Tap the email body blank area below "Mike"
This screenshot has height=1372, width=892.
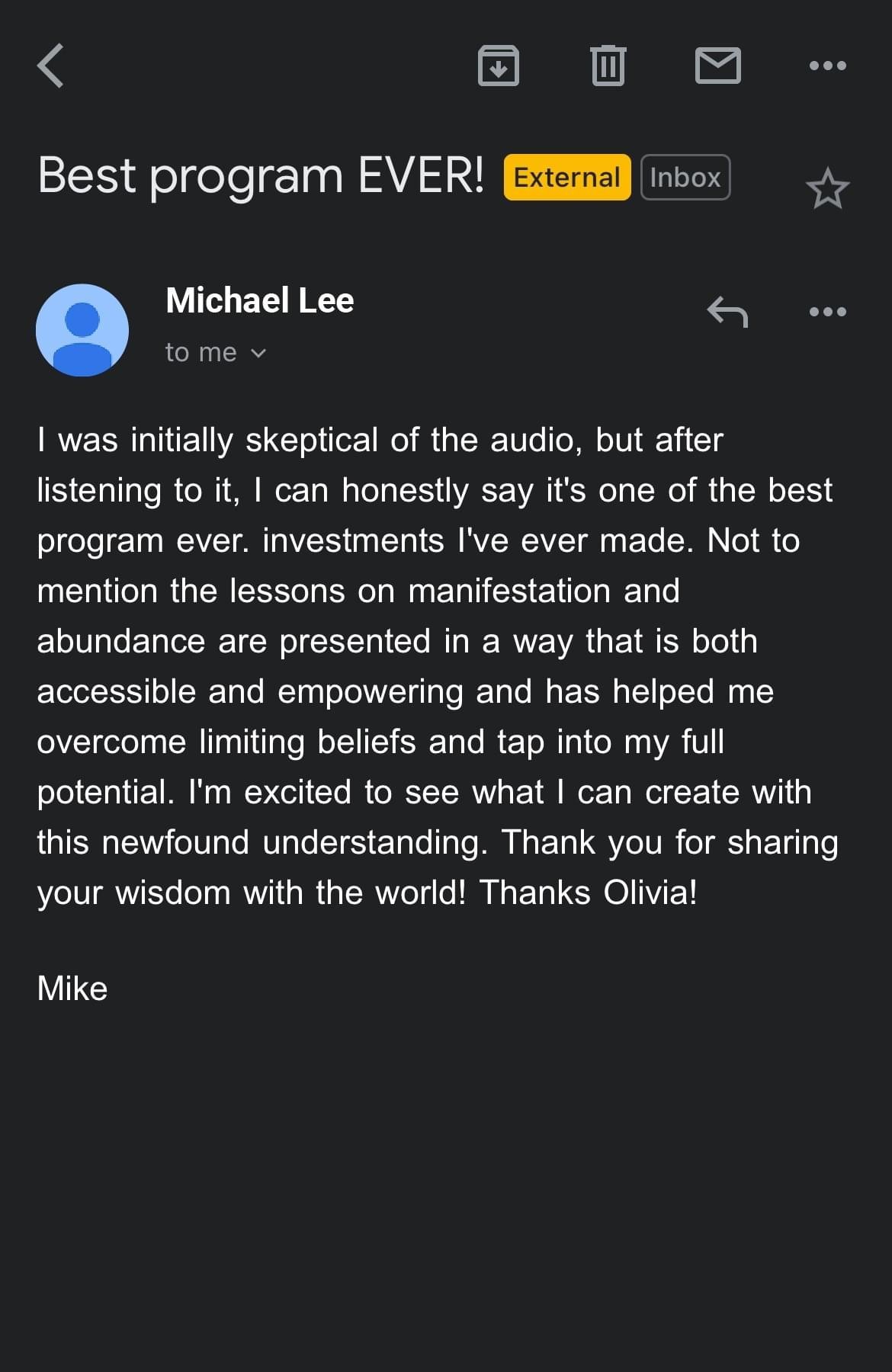446,1143
